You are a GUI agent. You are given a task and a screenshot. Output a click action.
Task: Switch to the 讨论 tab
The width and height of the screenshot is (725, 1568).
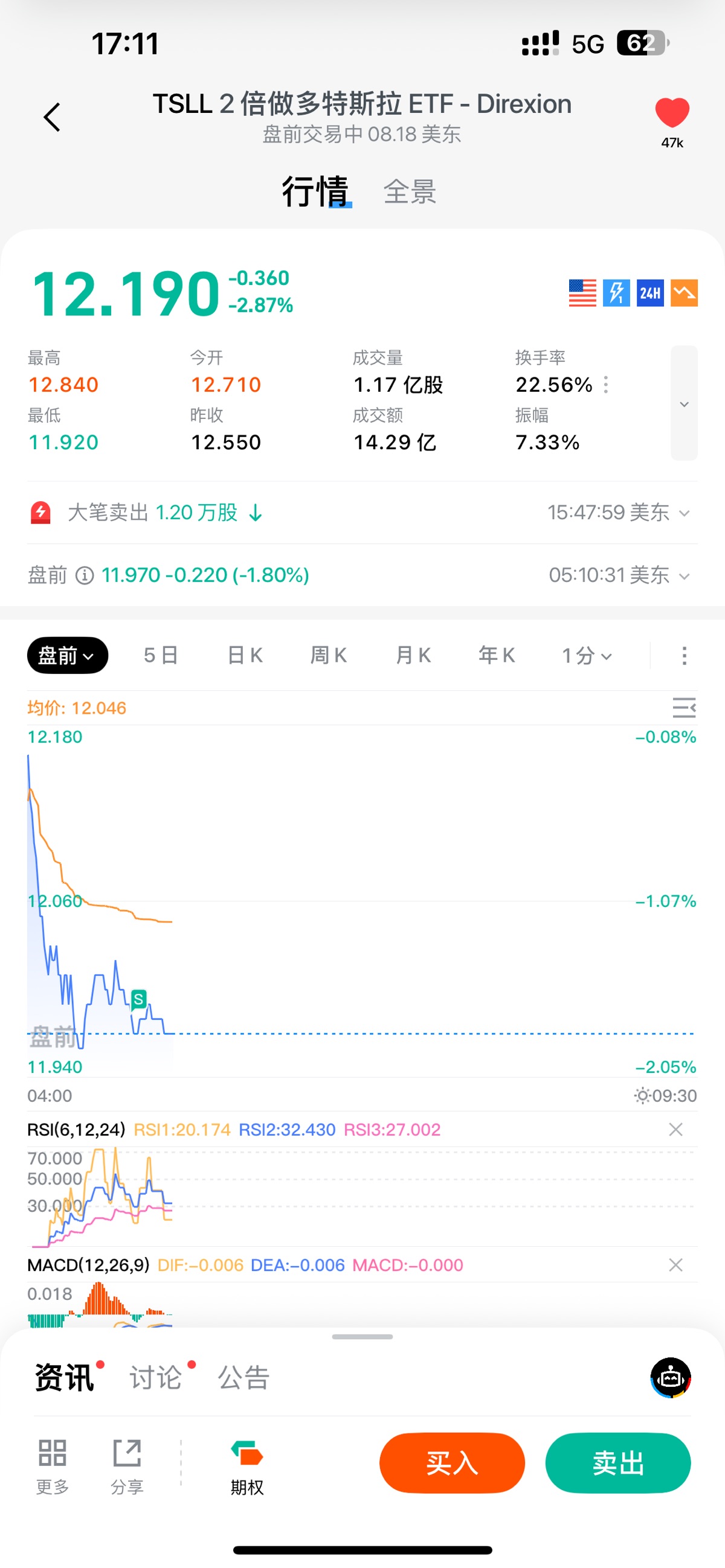pos(156,1377)
